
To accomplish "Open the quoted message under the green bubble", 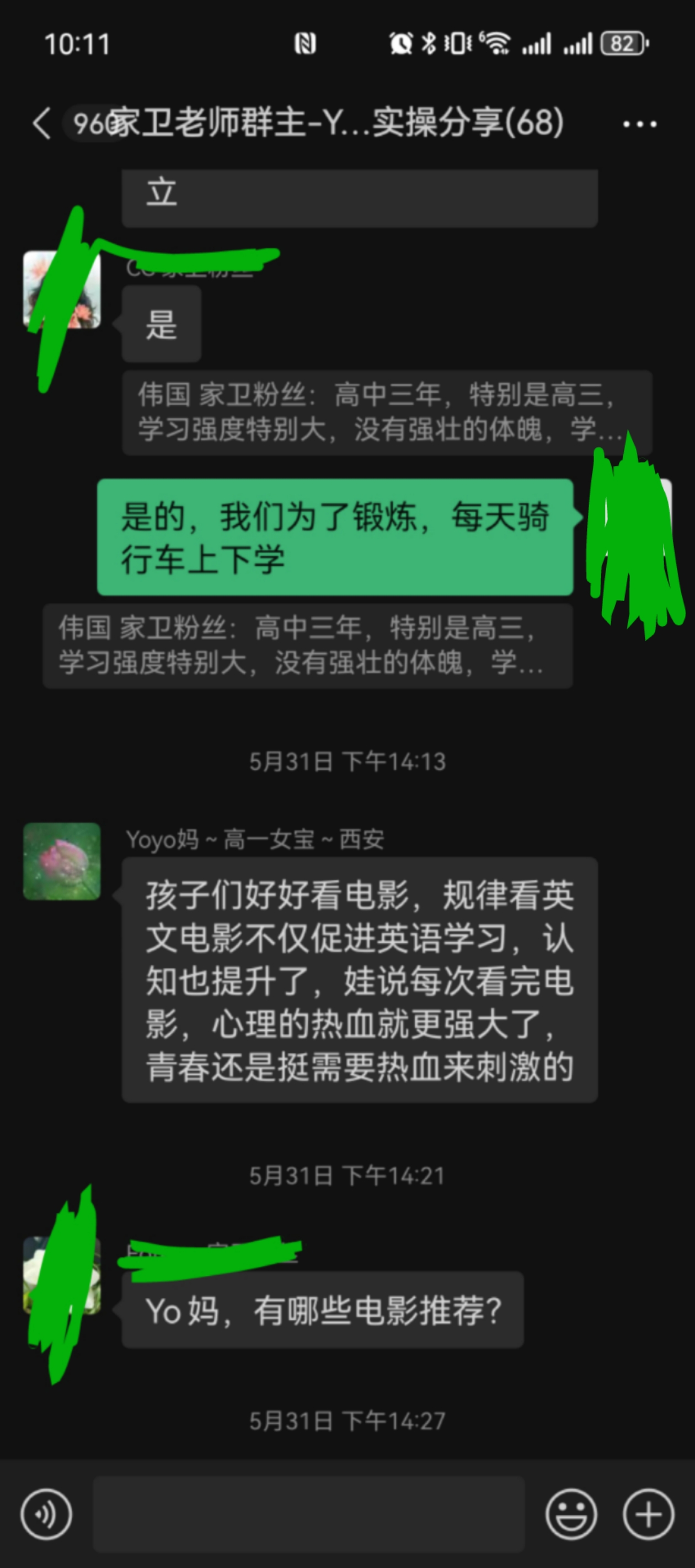I will click(x=308, y=646).
